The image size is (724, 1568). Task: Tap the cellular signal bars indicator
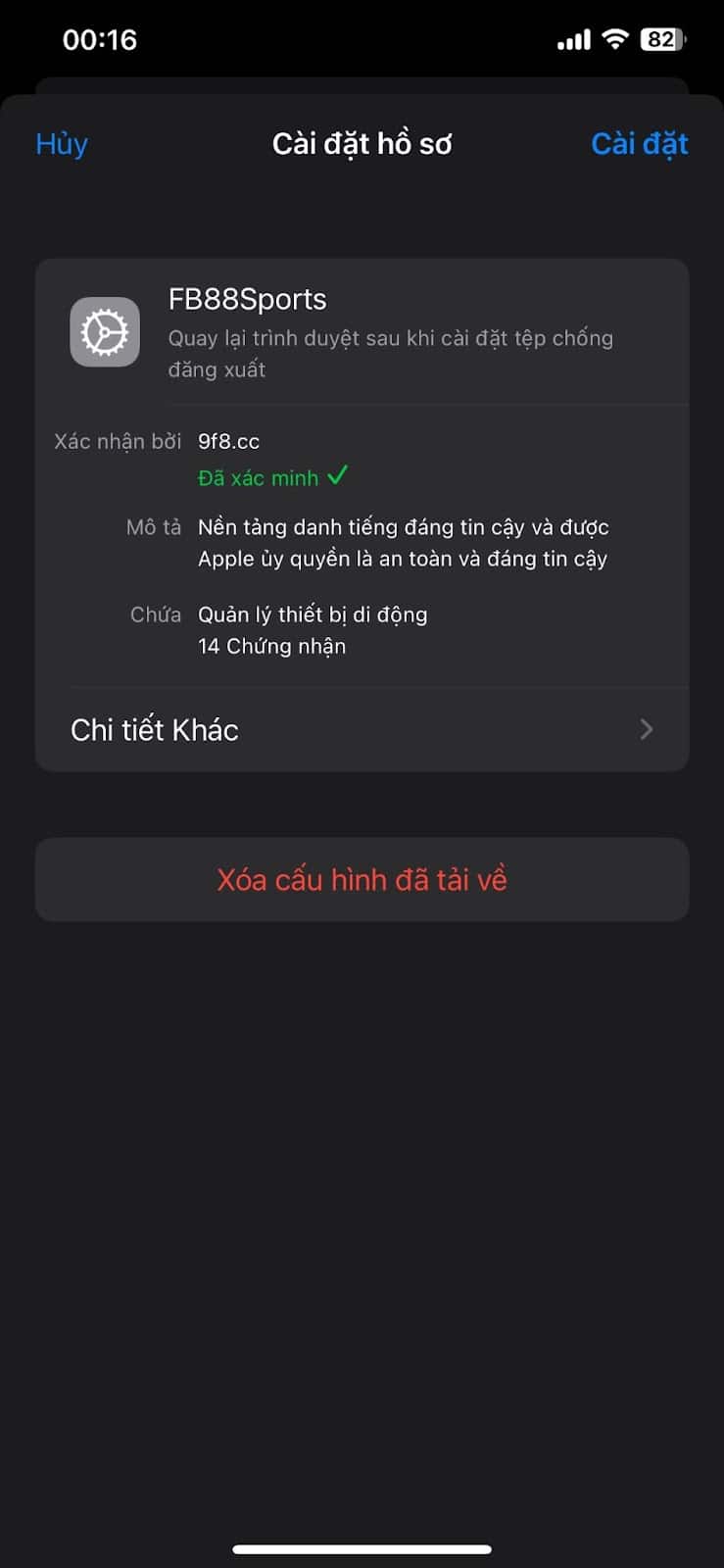coord(572,38)
